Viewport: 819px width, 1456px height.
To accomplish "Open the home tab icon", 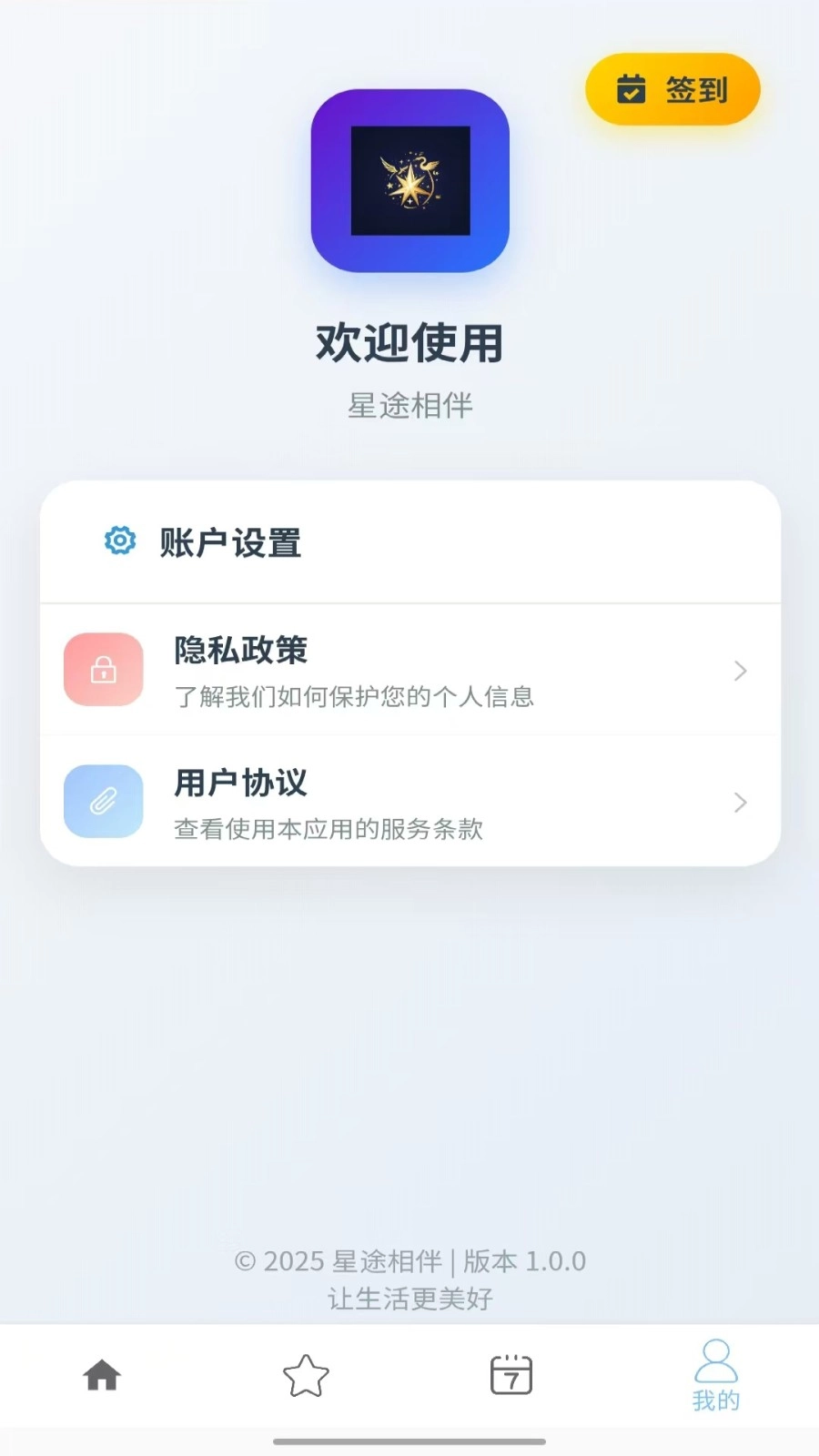I will (102, 1376).
